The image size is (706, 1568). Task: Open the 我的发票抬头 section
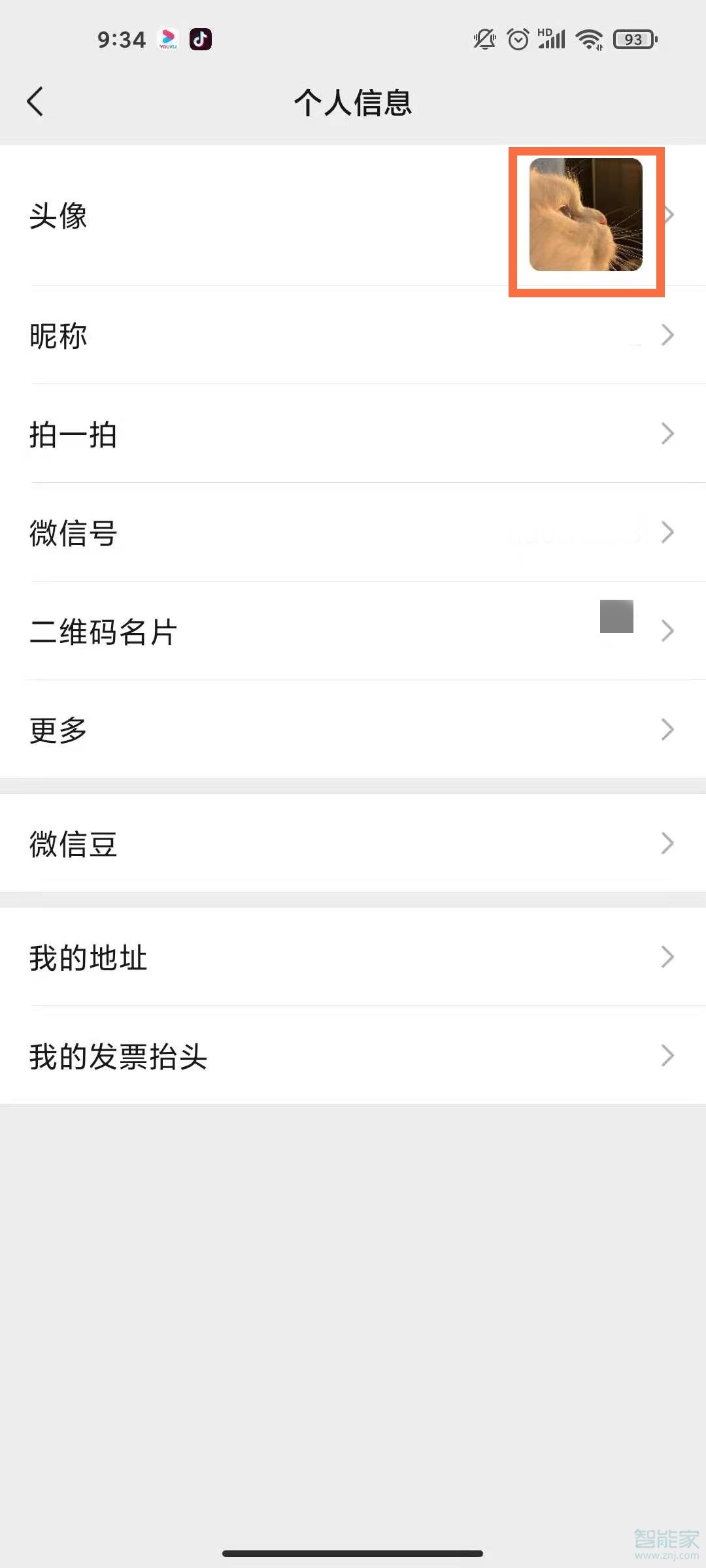coord(353,1056)
